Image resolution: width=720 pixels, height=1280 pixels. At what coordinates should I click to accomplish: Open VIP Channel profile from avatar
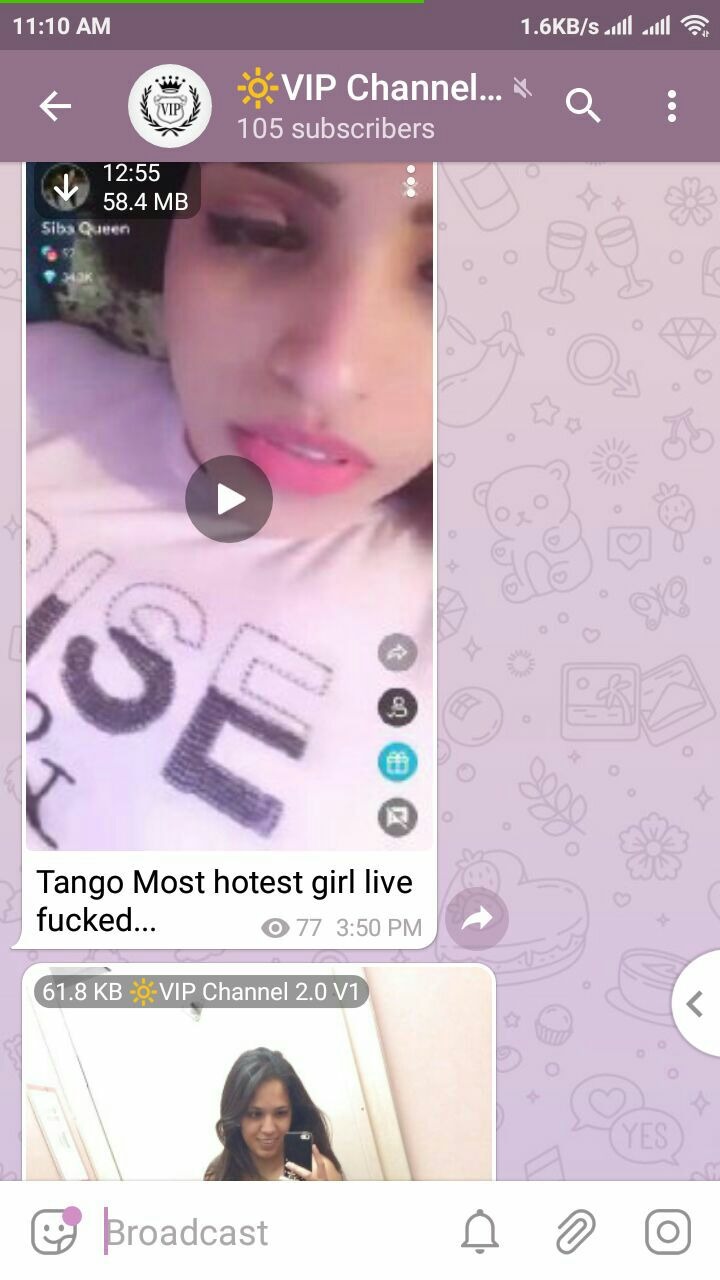[x=169, y=106]
